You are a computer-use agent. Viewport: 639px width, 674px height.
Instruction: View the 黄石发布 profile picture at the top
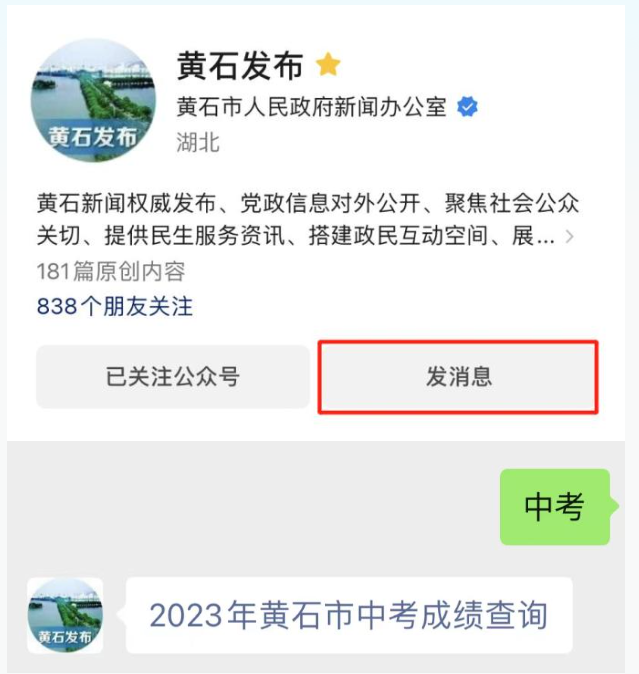(x=94, y=101)
